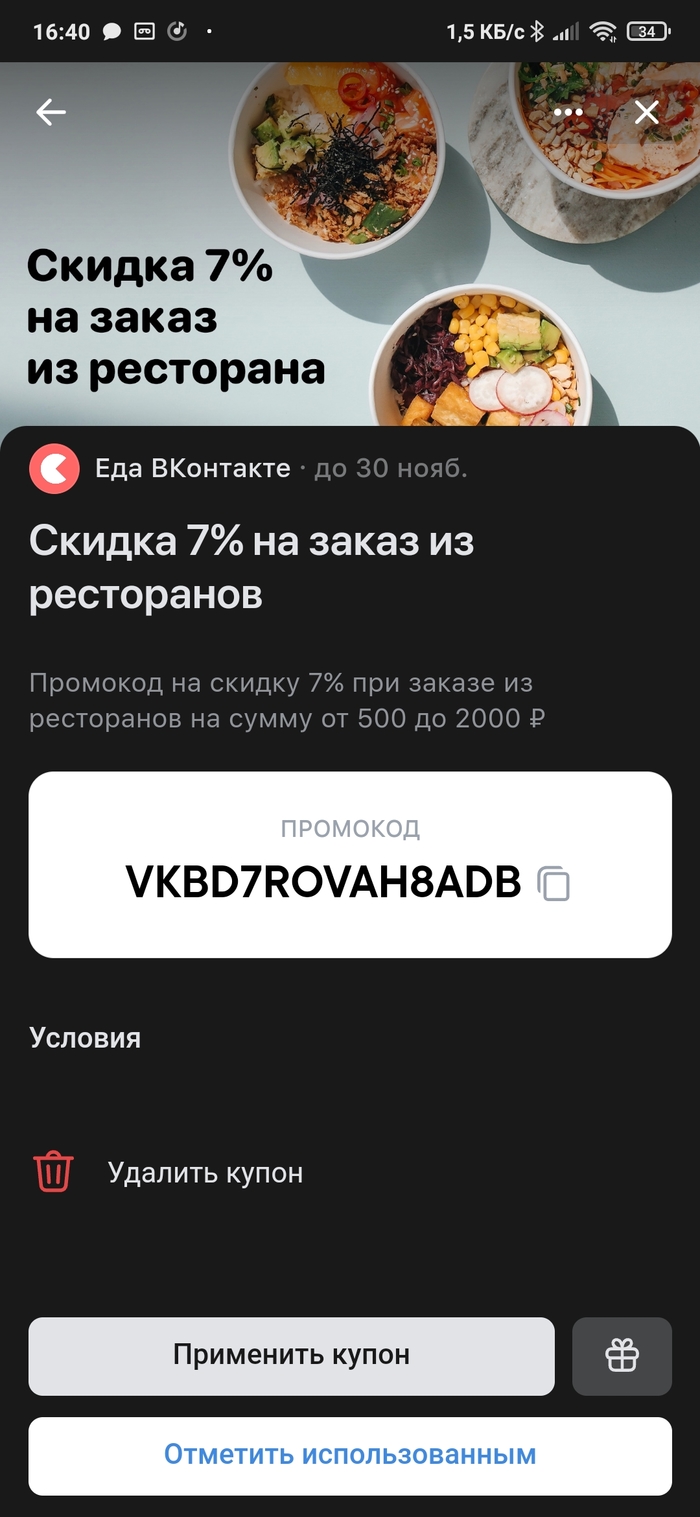
Task: Tap the Применить купон button
Action: click(291, 1355)
